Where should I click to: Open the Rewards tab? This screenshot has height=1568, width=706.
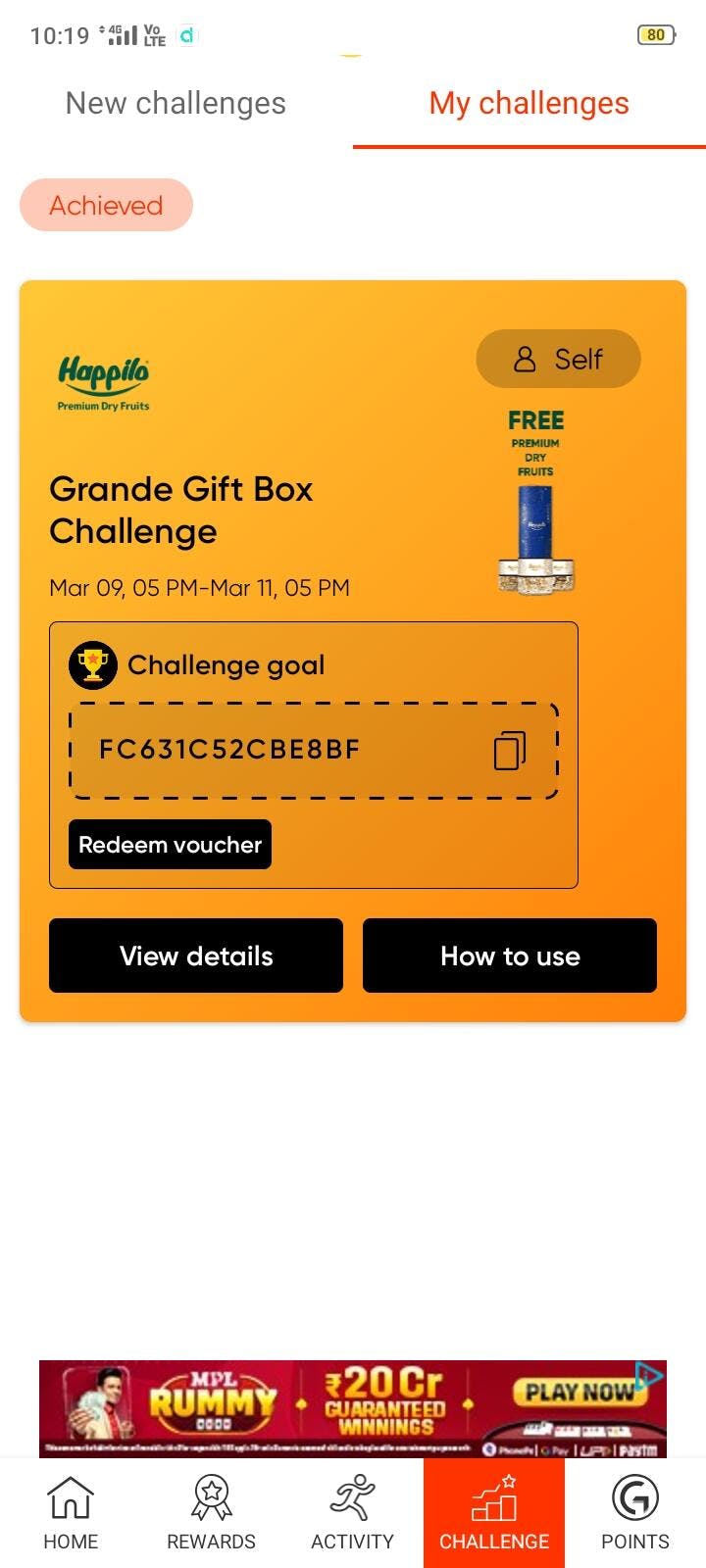point(211,1513)
